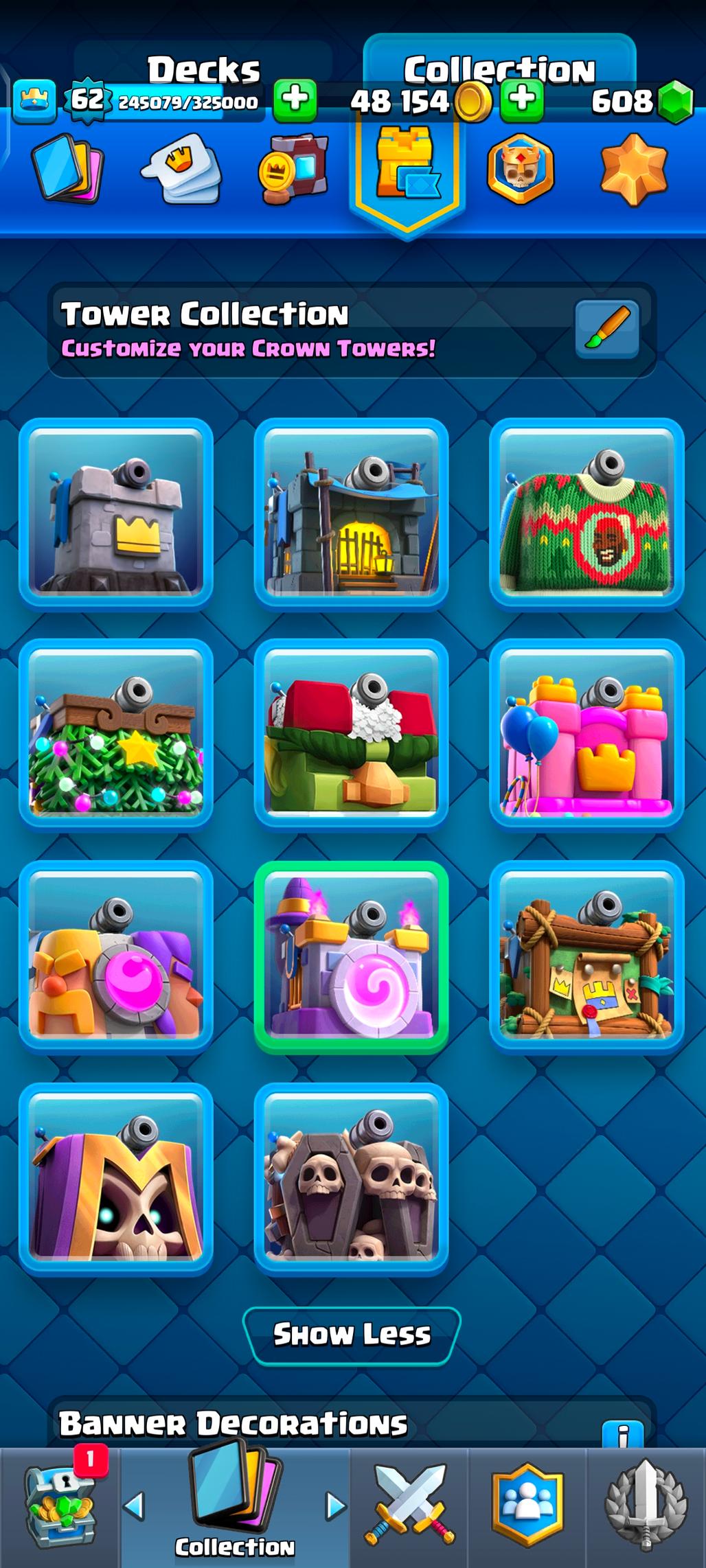Add more gold with the plus button

coord(522,100)
